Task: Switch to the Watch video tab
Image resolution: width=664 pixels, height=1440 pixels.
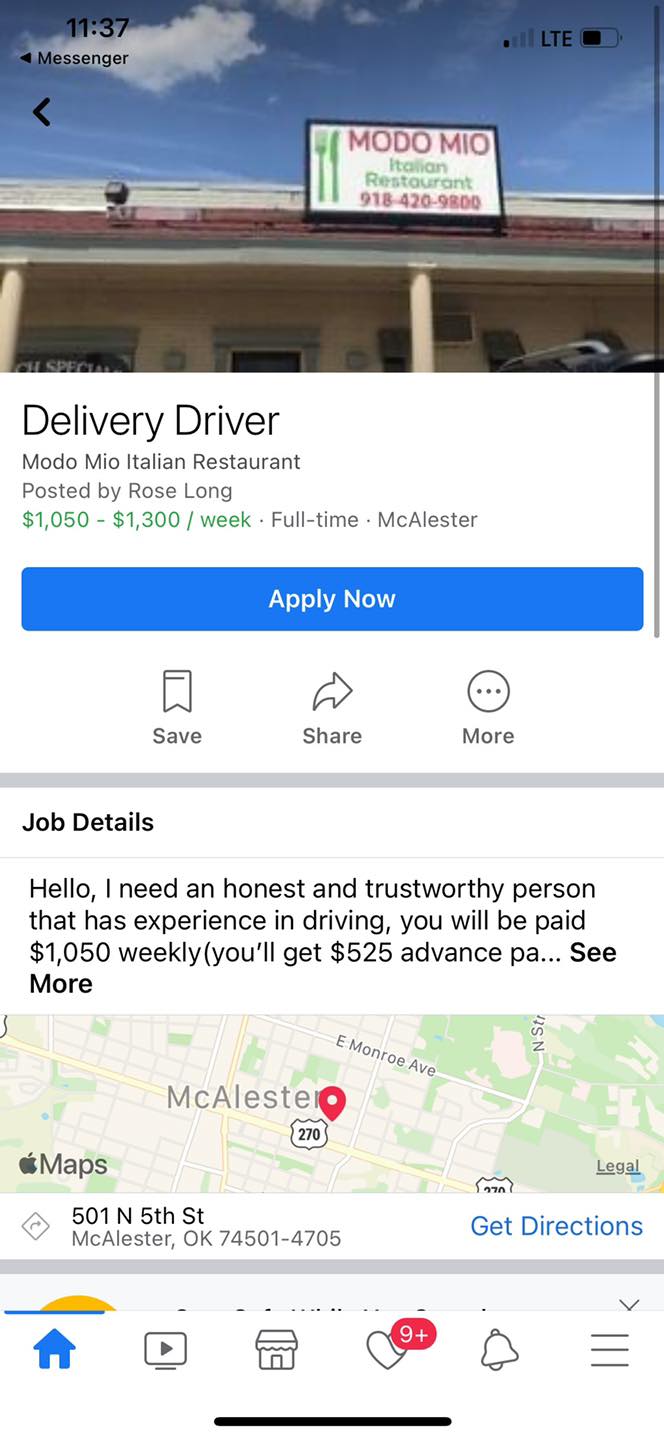Action: coord(166,1351)
